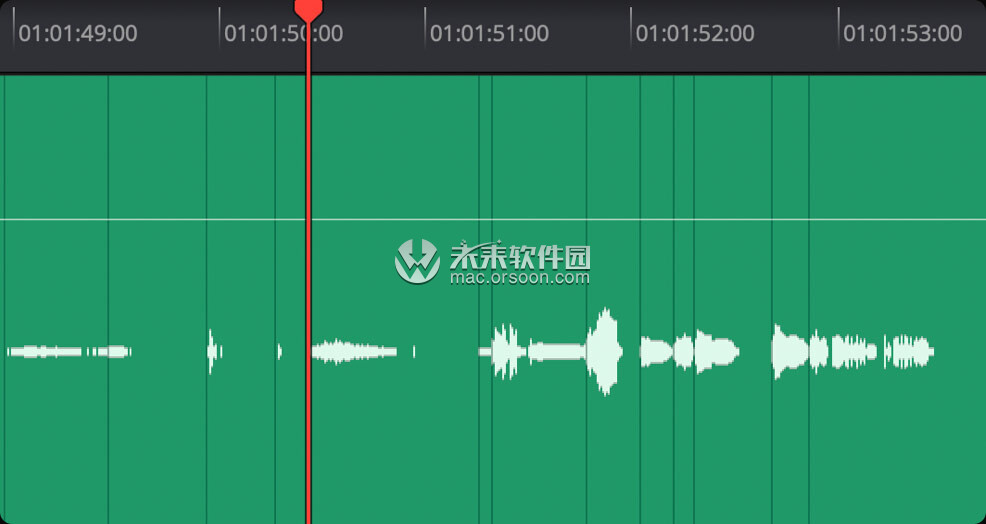Viewport: 986px width, 524px height.
Task: Jump to 01:01:53:00 on the timeline ruler
Action: 839,33
